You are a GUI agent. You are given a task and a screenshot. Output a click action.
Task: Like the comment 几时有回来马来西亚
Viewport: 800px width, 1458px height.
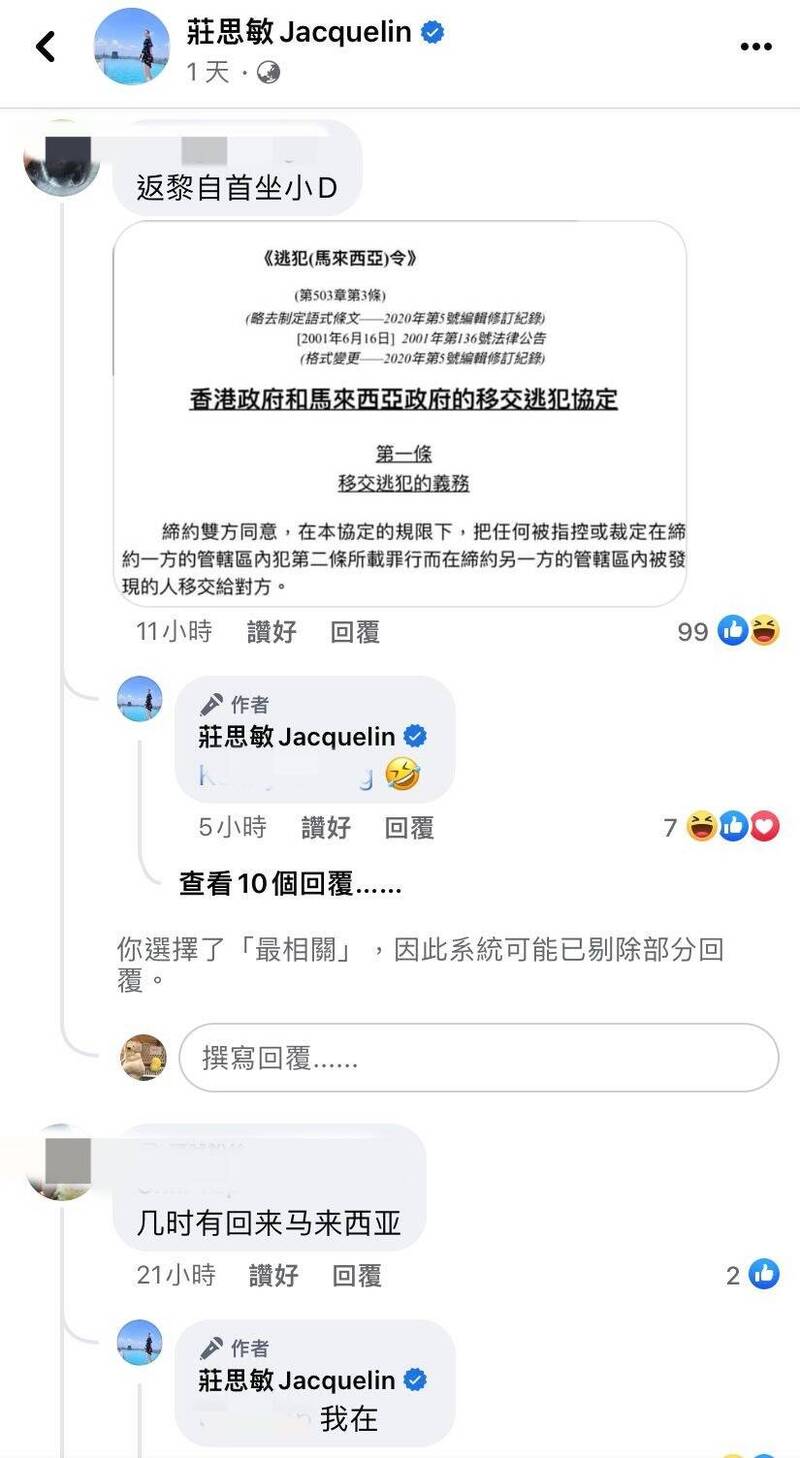(x=274, y=1275)
